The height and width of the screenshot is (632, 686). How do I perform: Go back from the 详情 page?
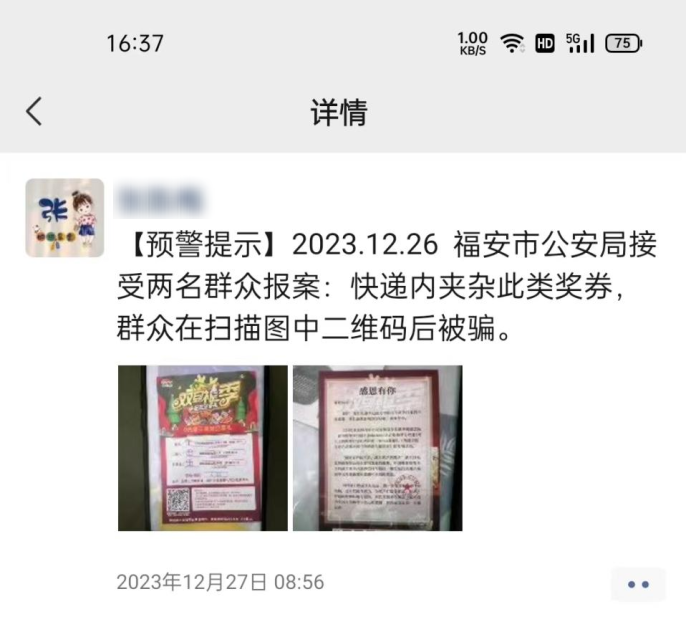(x=35, y=111)
